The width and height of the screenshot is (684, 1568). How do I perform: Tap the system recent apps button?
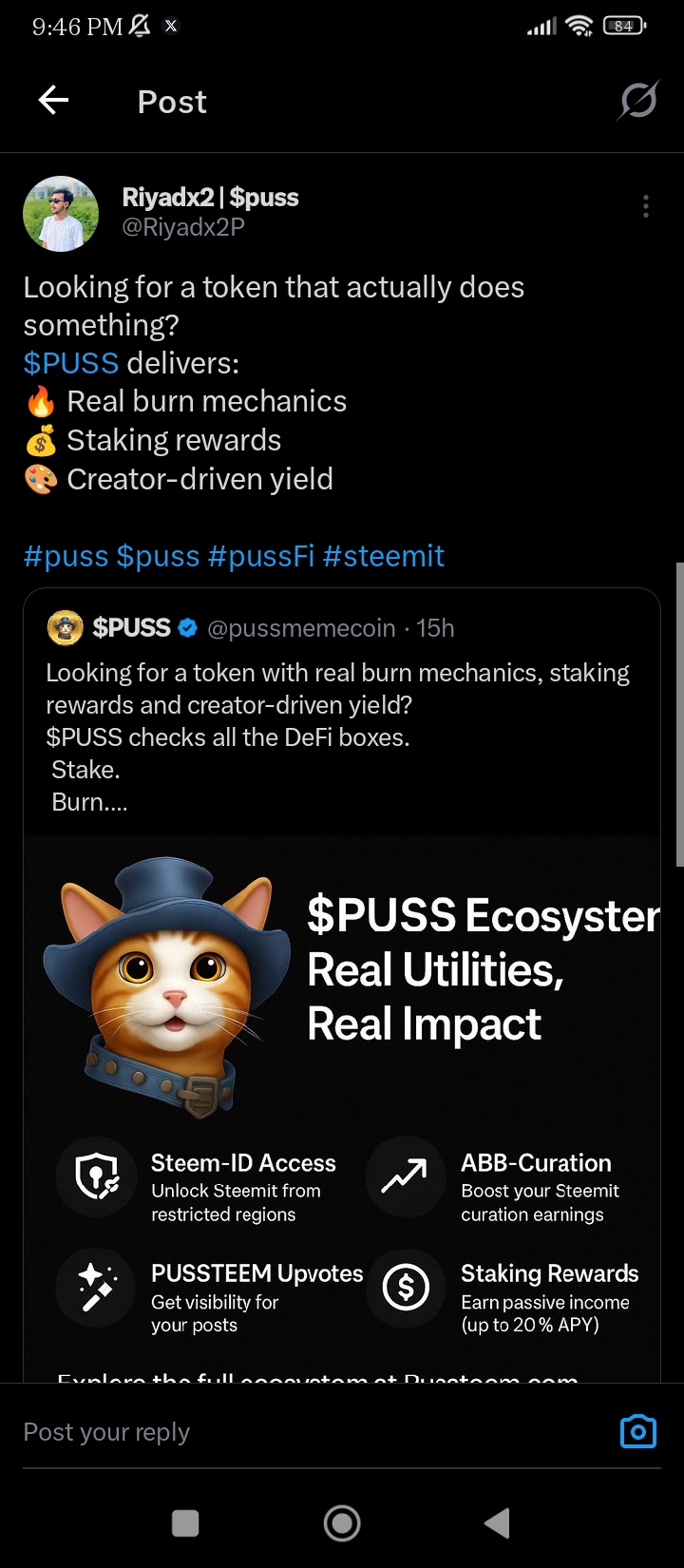point(185,1523)
